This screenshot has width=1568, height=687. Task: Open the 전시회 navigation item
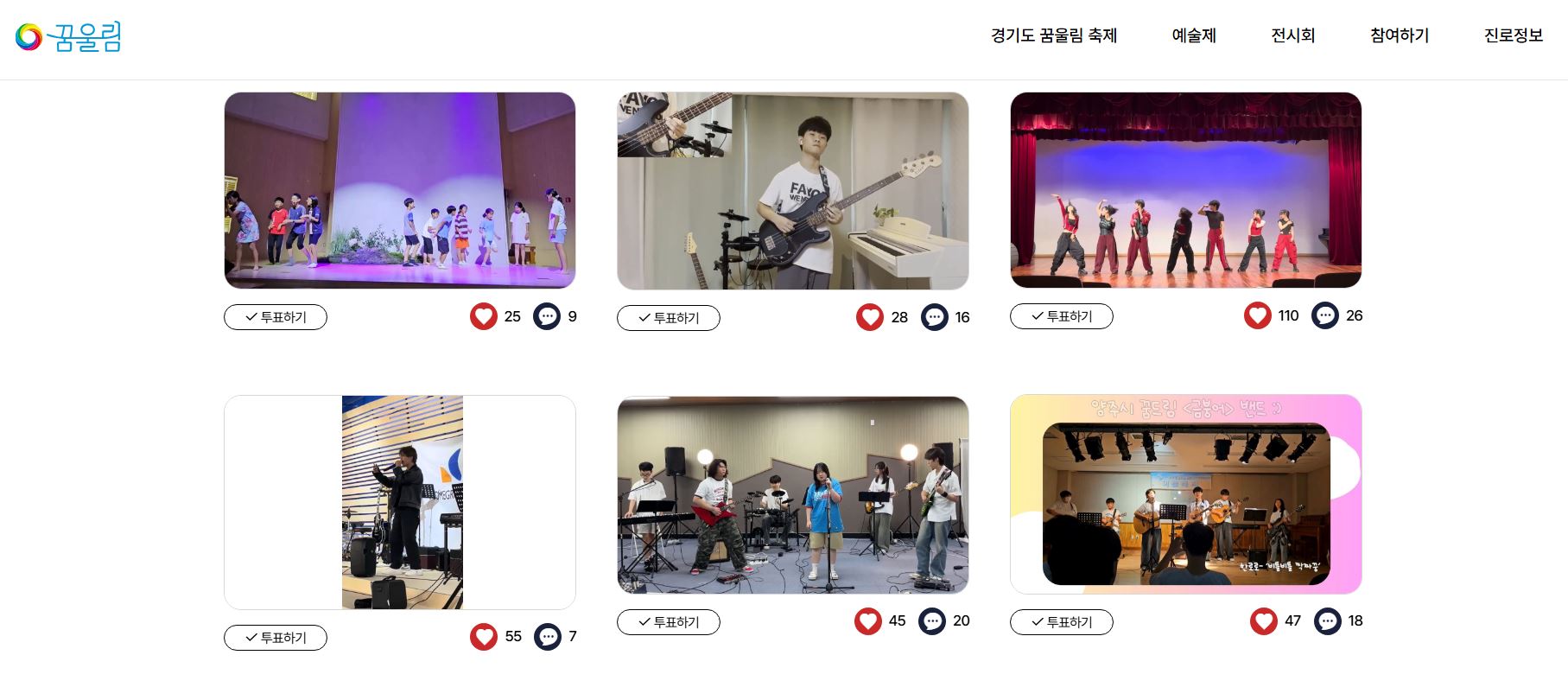pyautogui.click(x=1292, y=35)
